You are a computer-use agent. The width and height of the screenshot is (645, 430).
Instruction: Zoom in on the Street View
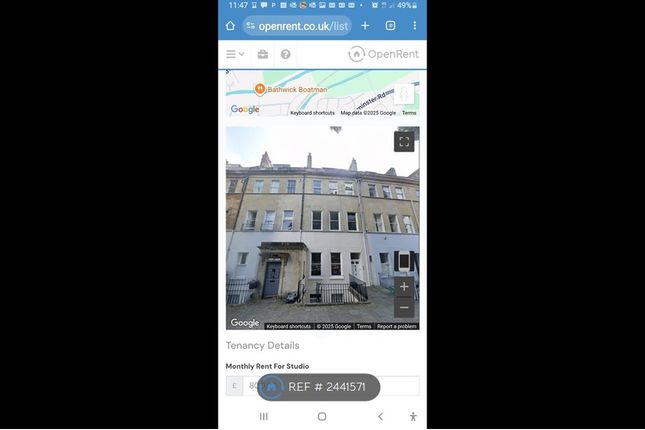pyautogui.click(x=404, y=287)
